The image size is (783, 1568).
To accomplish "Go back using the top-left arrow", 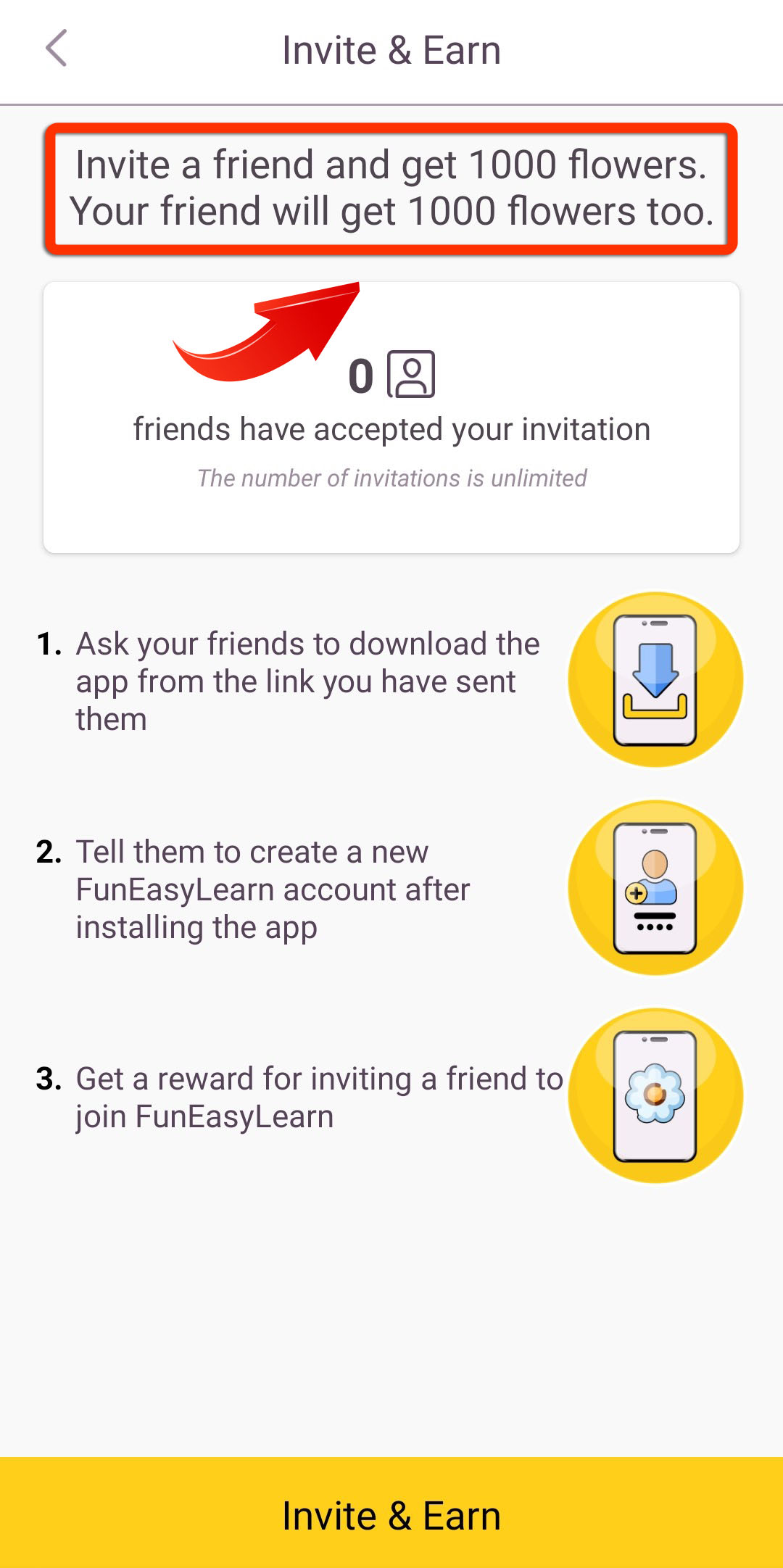I will [x=57, y=49].
